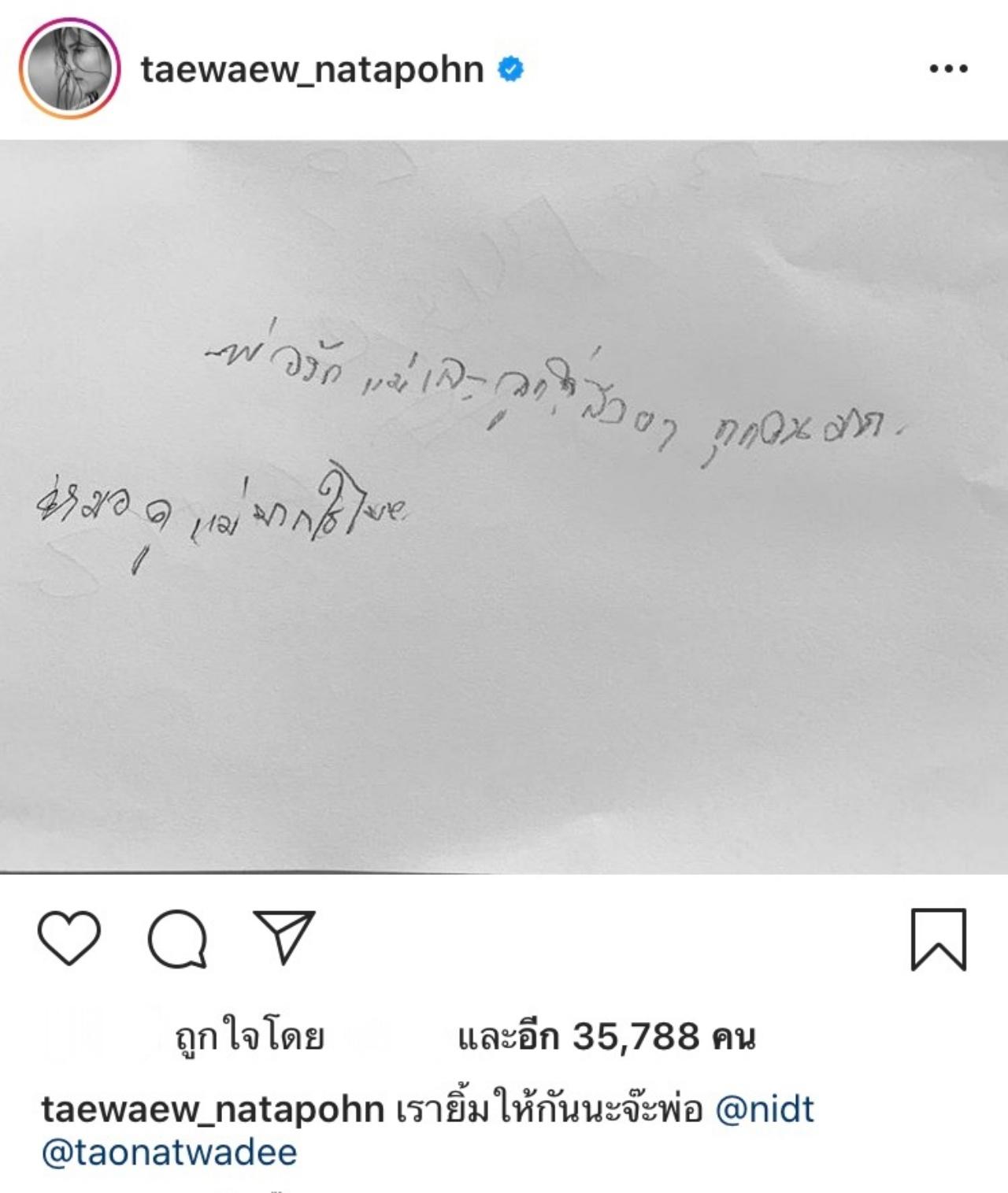
Task: Open the @nidt mention in the caption
Action: 765,1109
